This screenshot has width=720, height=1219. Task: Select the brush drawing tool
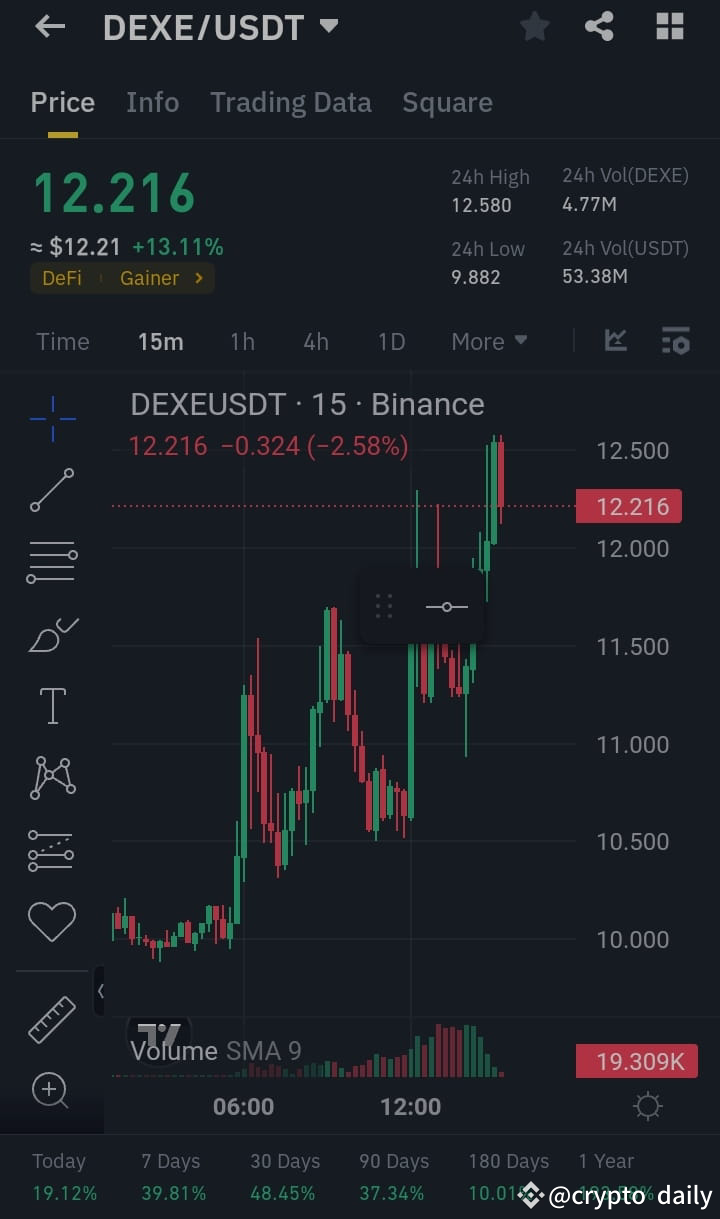pos(51,633)
